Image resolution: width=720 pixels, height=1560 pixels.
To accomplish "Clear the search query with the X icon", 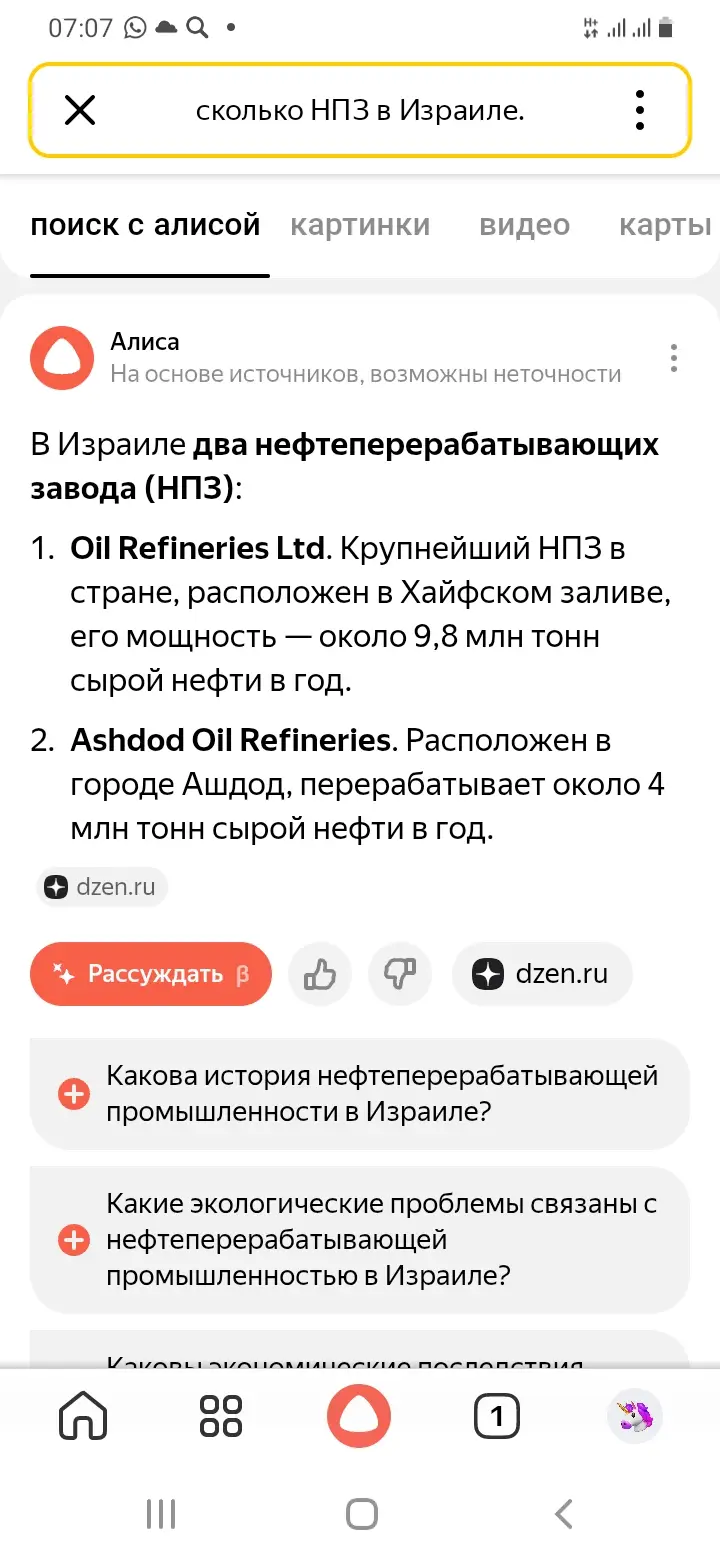I will pos(80,110).
